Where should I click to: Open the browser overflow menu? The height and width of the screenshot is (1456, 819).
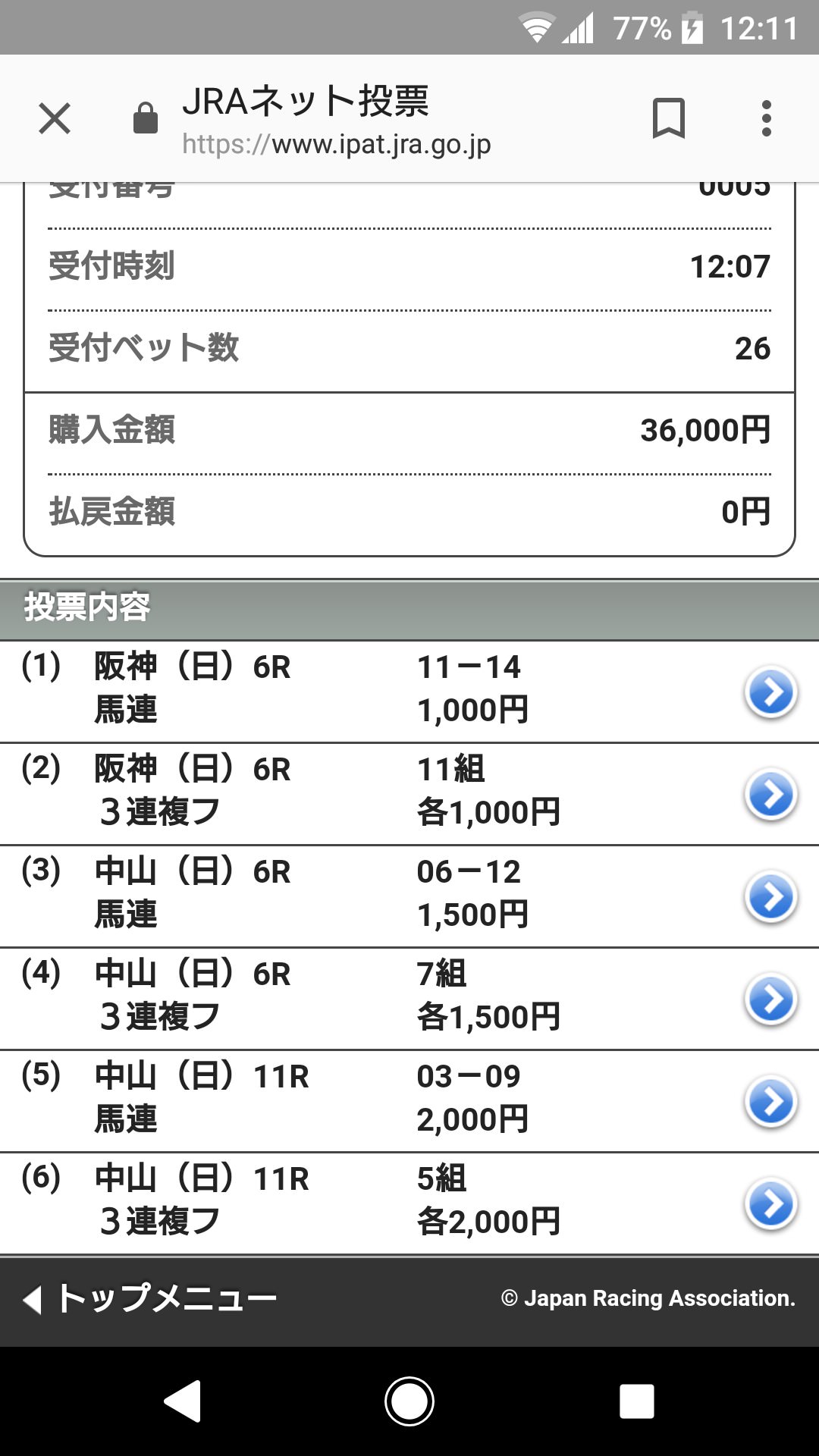point(766,118)
